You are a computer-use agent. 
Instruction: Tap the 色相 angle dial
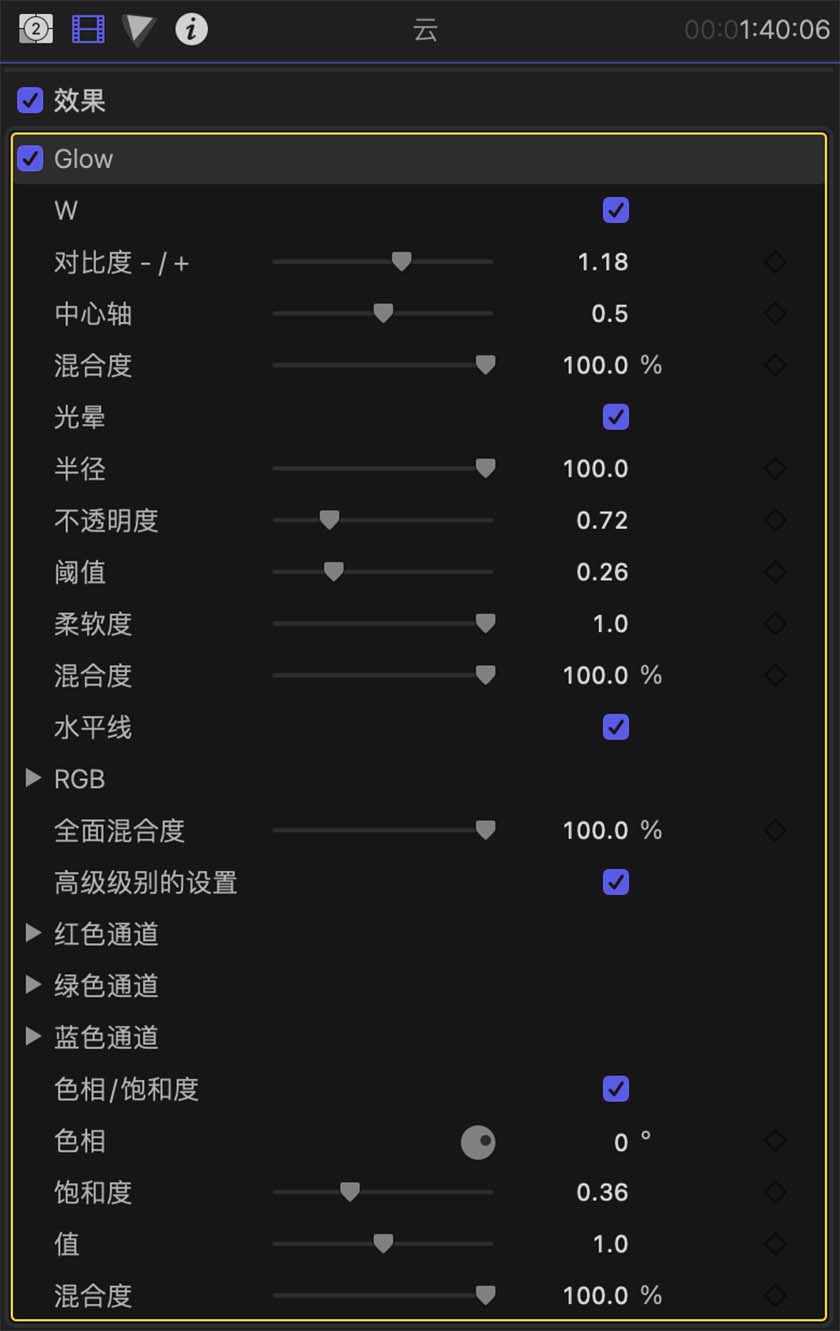coord(478,1141)
